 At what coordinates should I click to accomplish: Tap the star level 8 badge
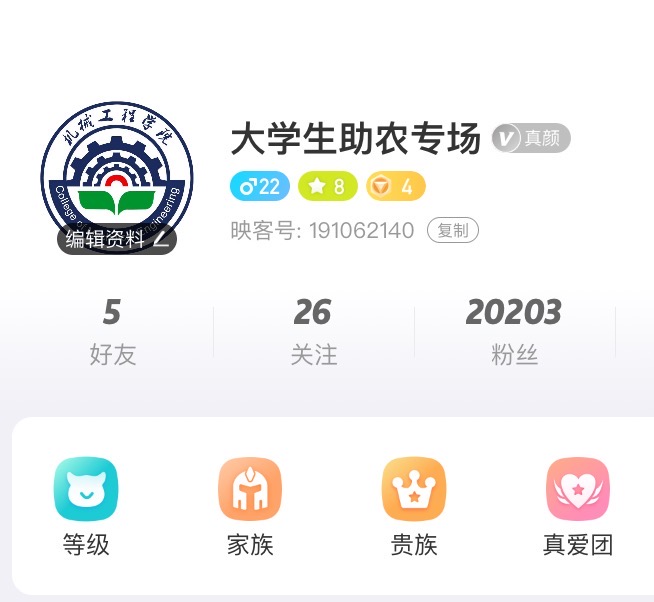coord(327,186)
